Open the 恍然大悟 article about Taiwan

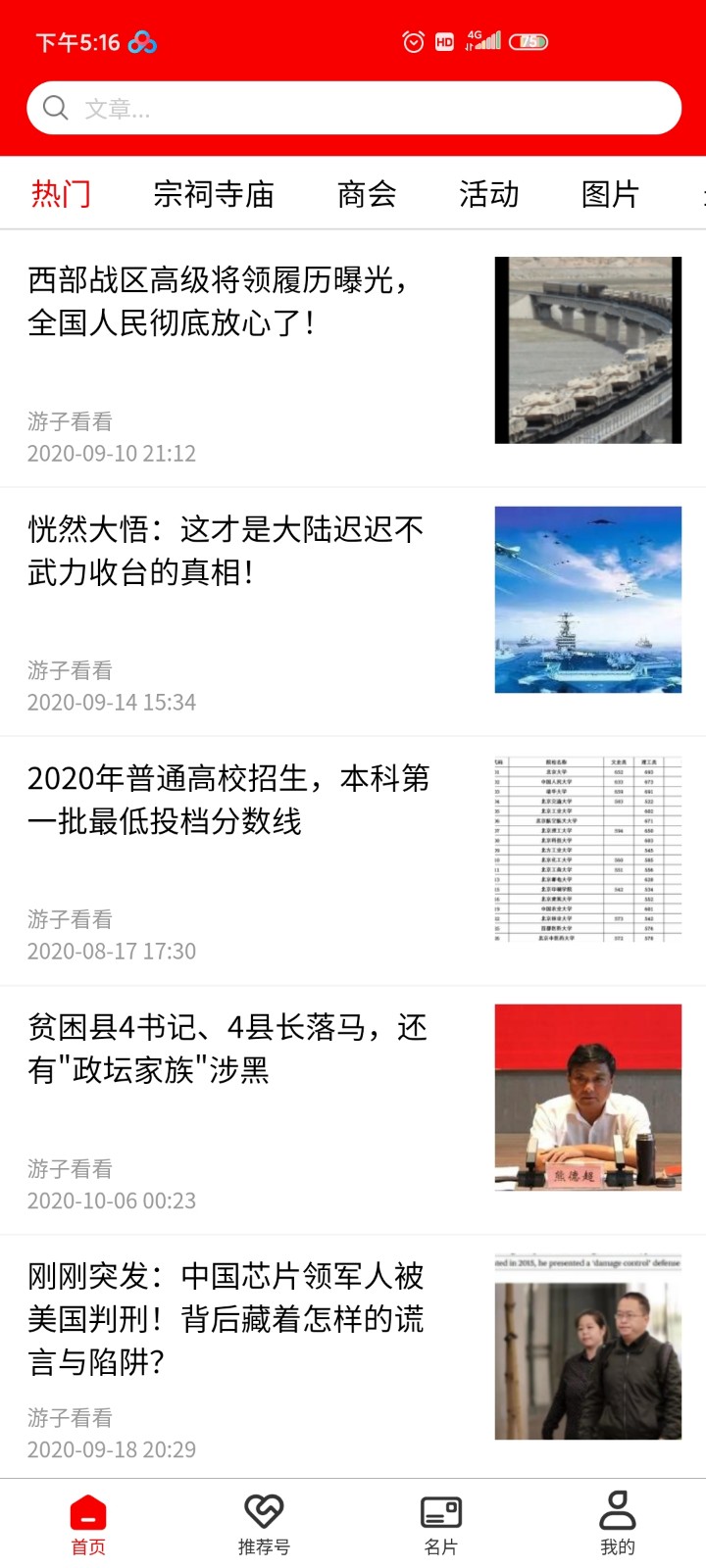[226, 551]
